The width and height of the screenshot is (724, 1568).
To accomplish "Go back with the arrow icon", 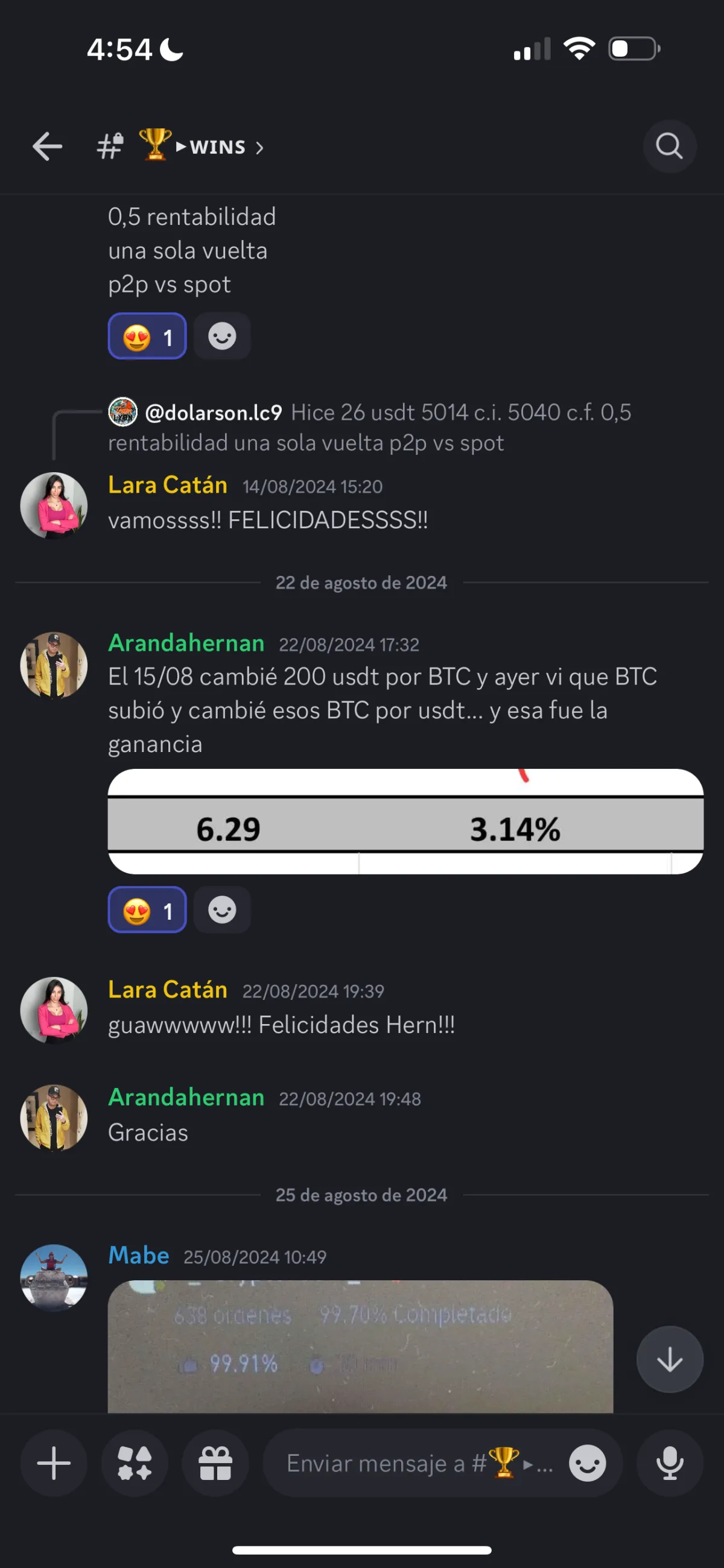I will coord(48,147).
